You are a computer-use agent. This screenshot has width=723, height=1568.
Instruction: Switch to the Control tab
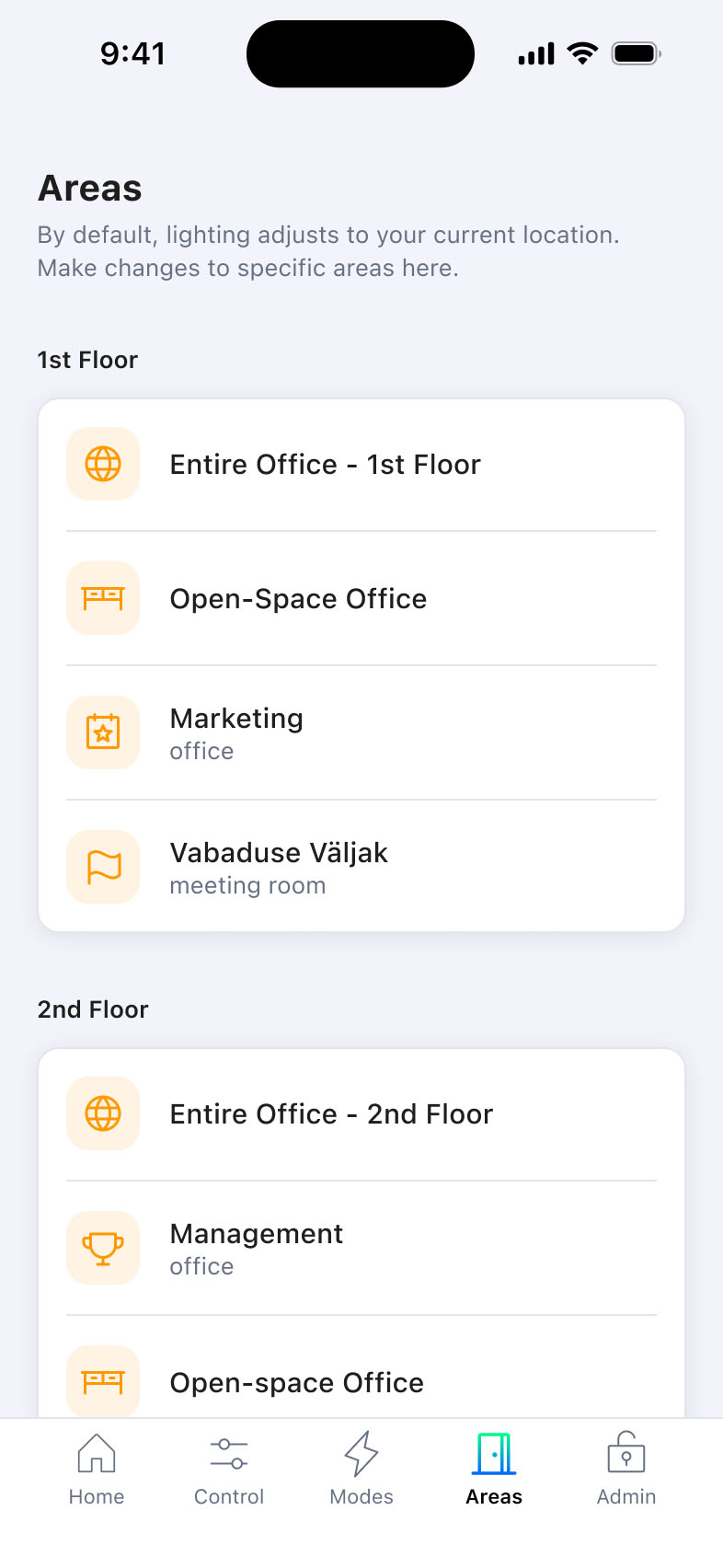[x=229, y=1470]
